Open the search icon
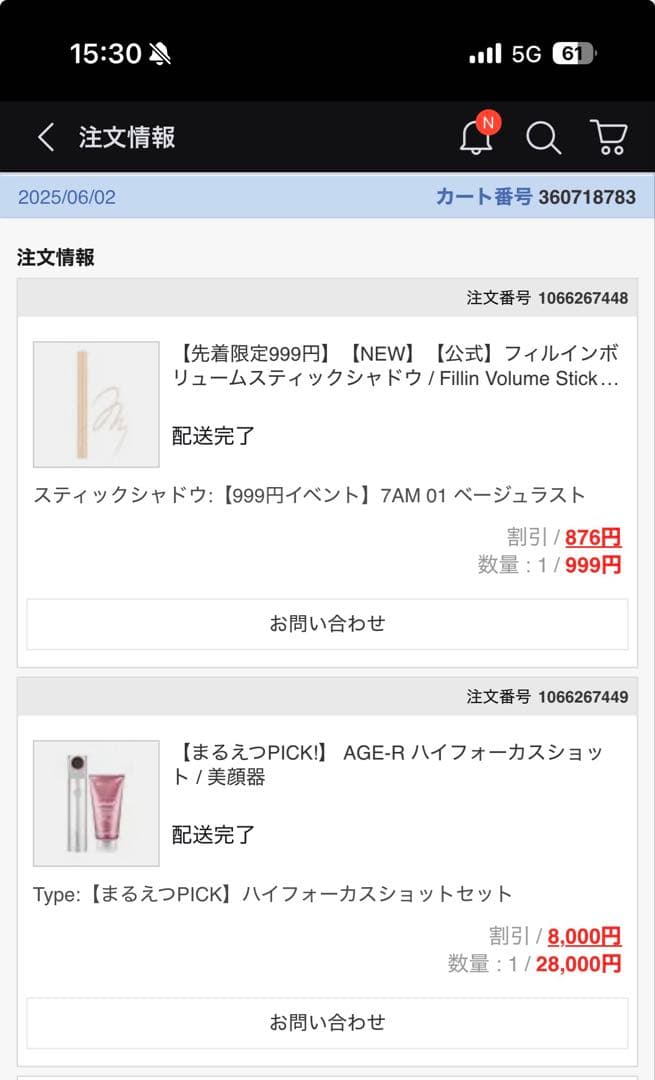 click(x=543, y=138)
